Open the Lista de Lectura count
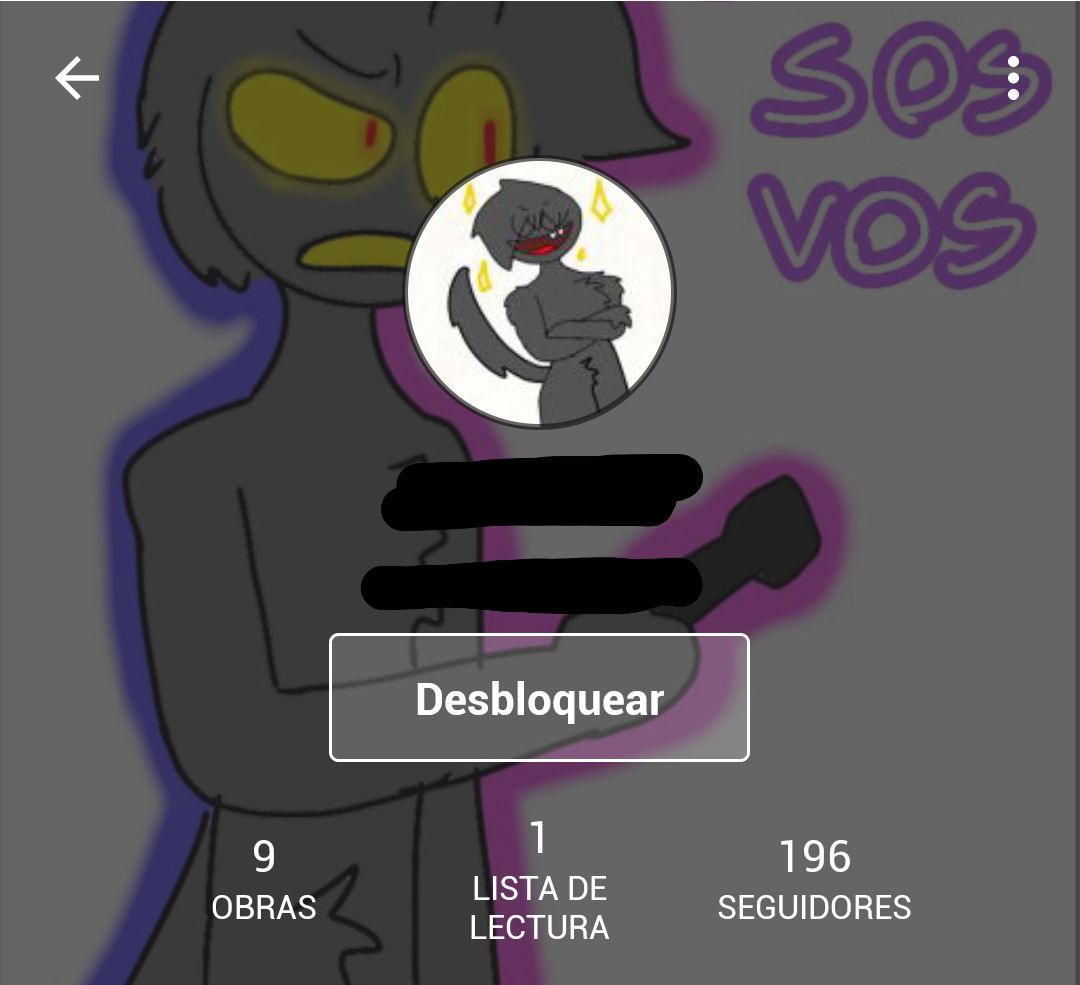1080x985 pixels. click(x=539, y=880)
